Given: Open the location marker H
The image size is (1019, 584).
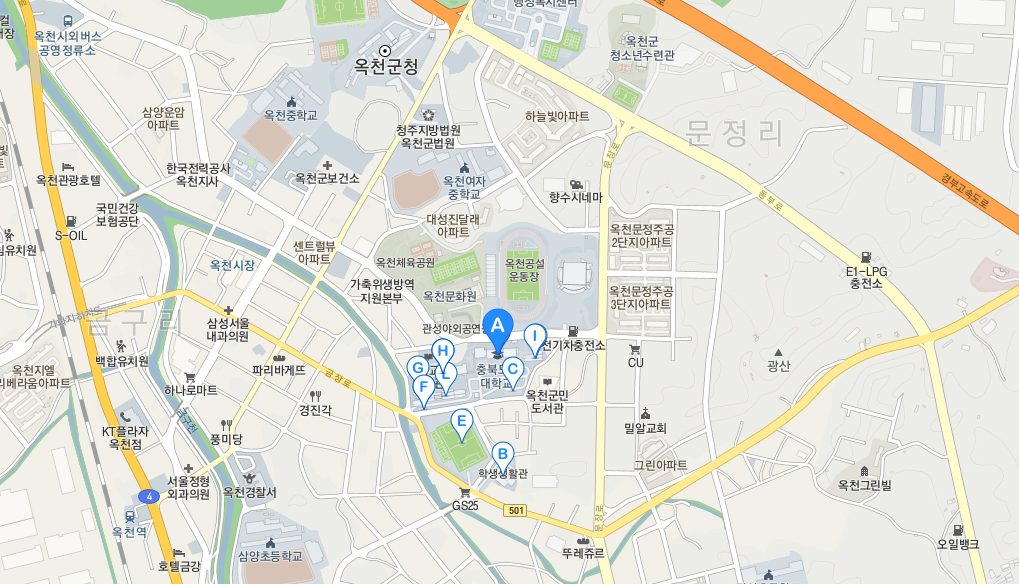Looking at the screenshot, I should pos(441,351).
